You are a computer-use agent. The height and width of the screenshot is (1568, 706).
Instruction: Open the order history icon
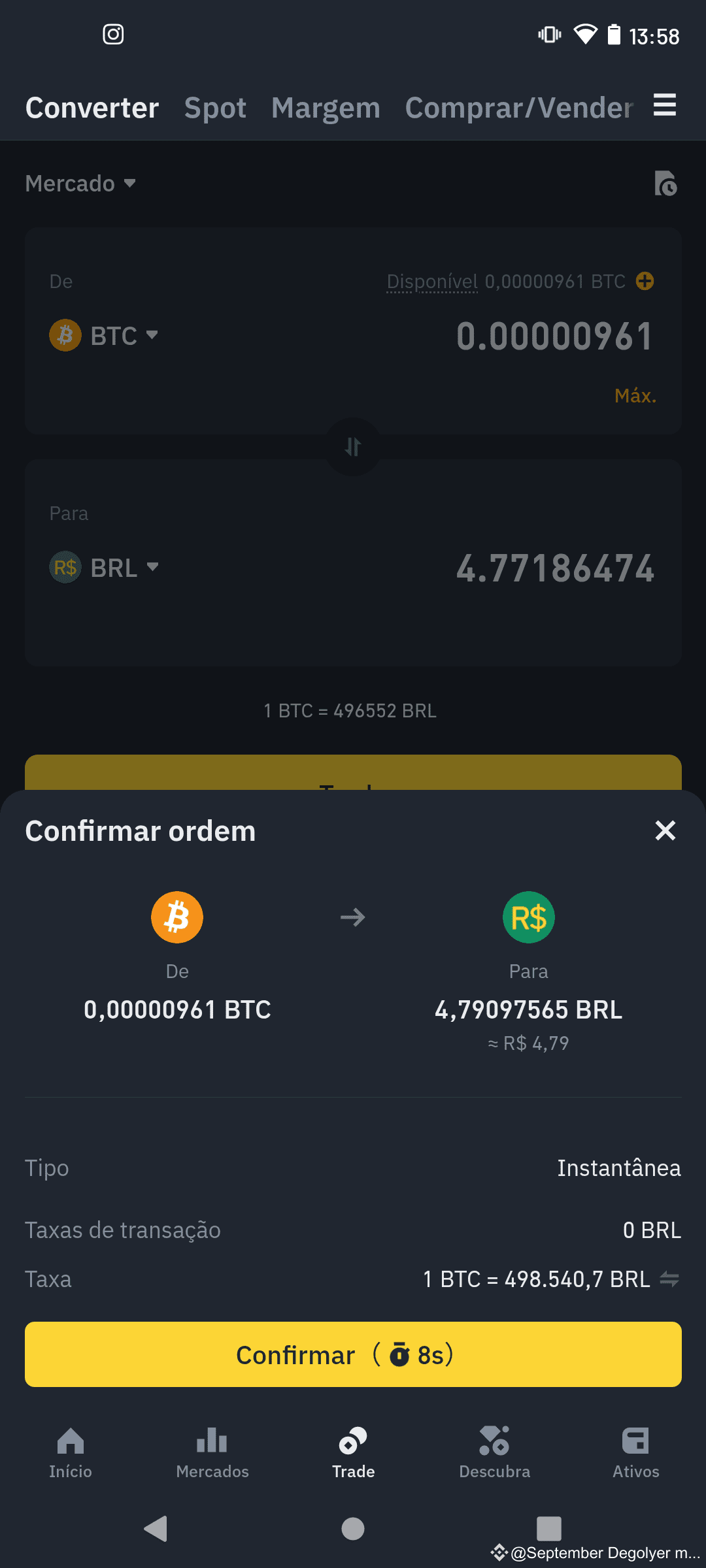[x=666, y=185]
